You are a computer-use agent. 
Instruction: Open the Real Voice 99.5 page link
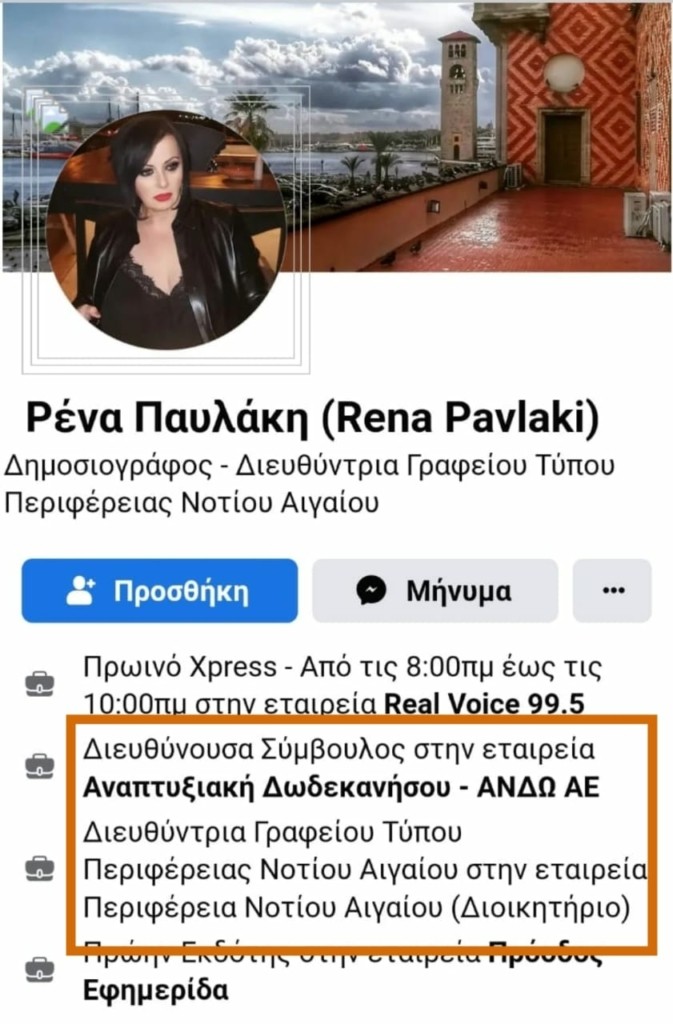[484, 704]
